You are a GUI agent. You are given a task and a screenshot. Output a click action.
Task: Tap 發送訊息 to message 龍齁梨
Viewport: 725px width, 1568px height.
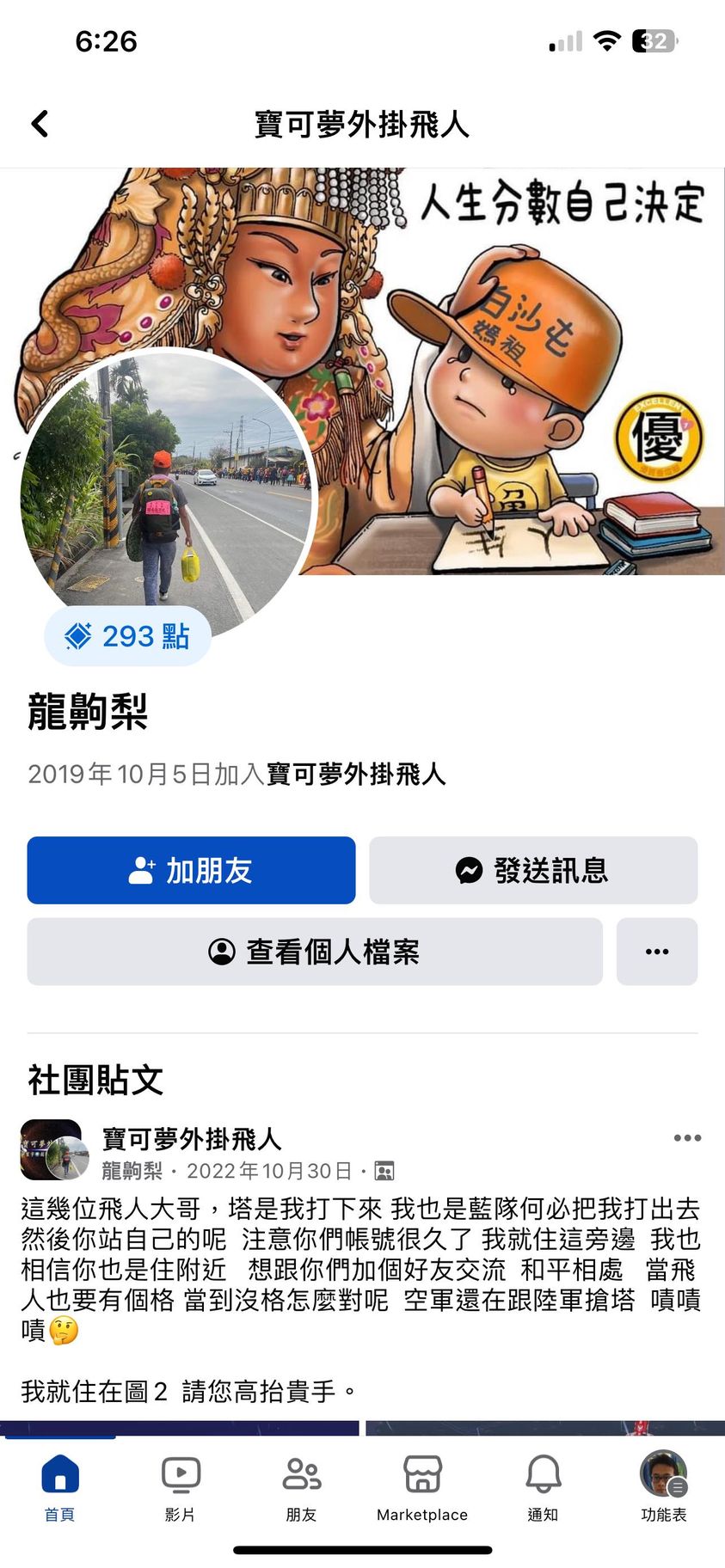[533, 870]
